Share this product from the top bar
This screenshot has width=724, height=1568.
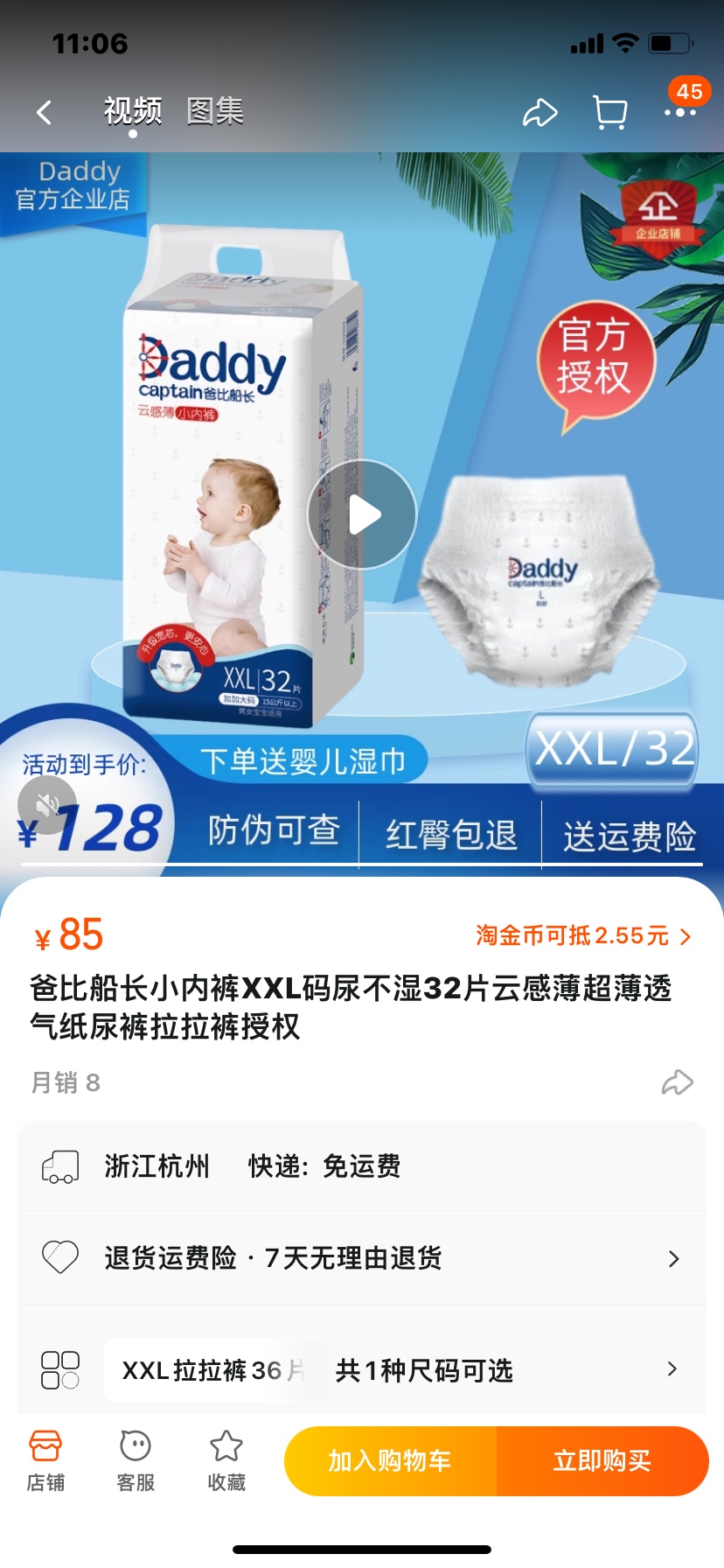[x=540, y=113]
